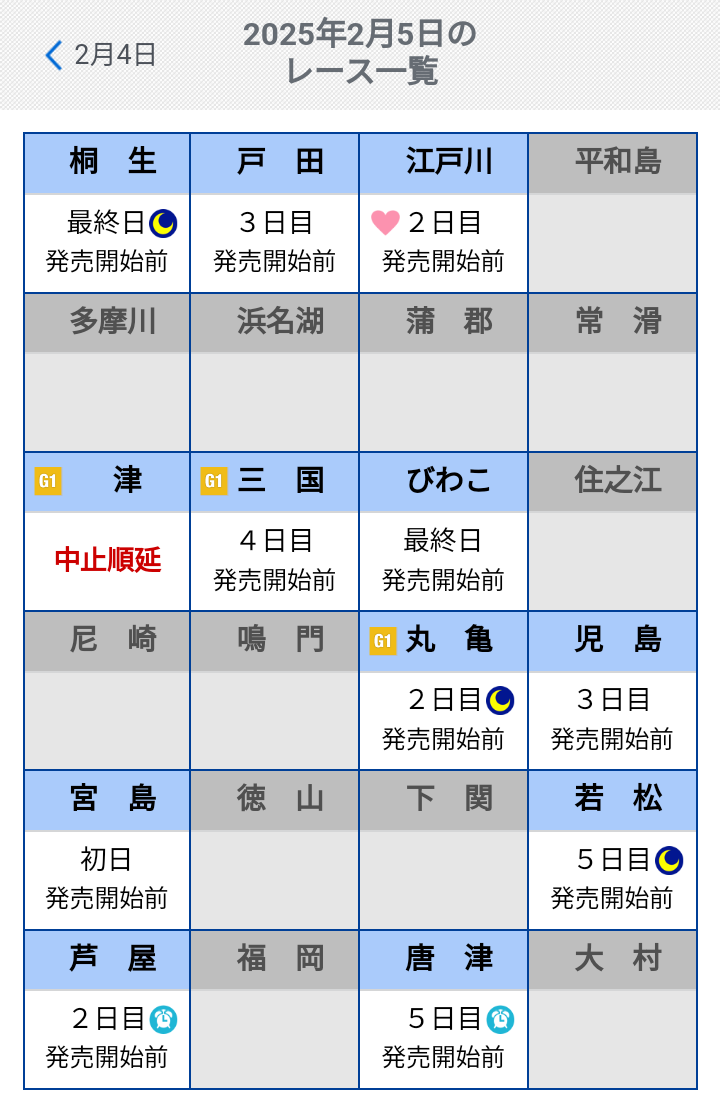
Task: Open 丸亀 G1 night races
Action: pos(443,691)
